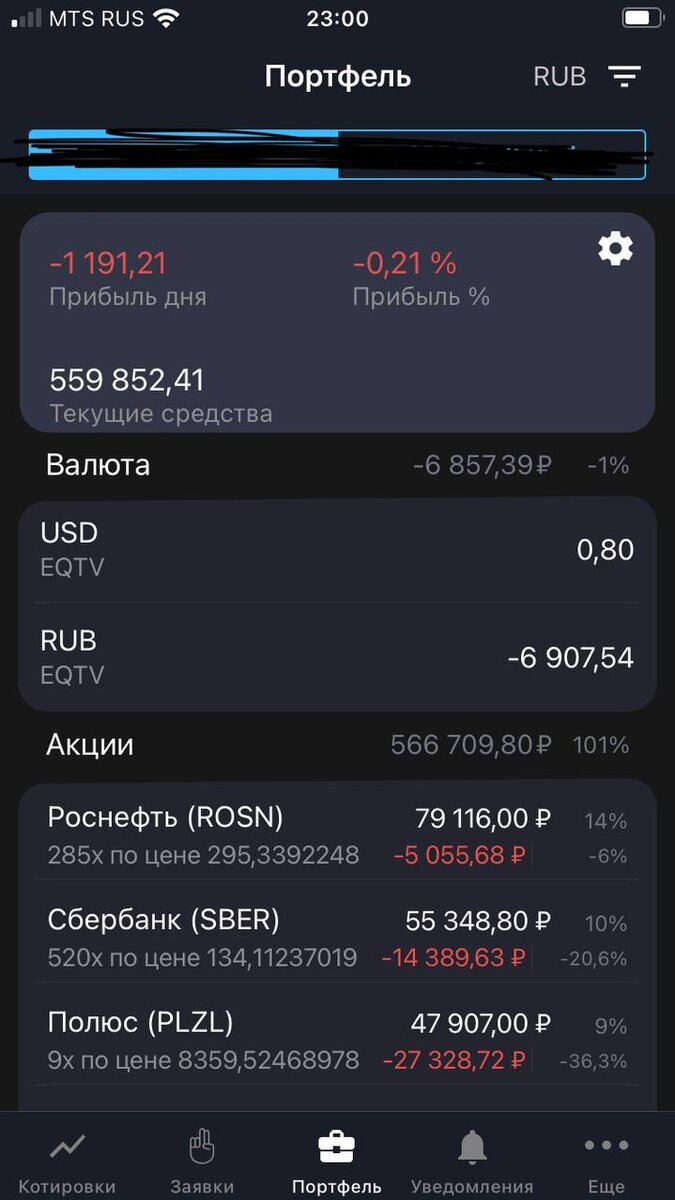
Task: Change the RUB currency selector
Action: click(559, 76)
